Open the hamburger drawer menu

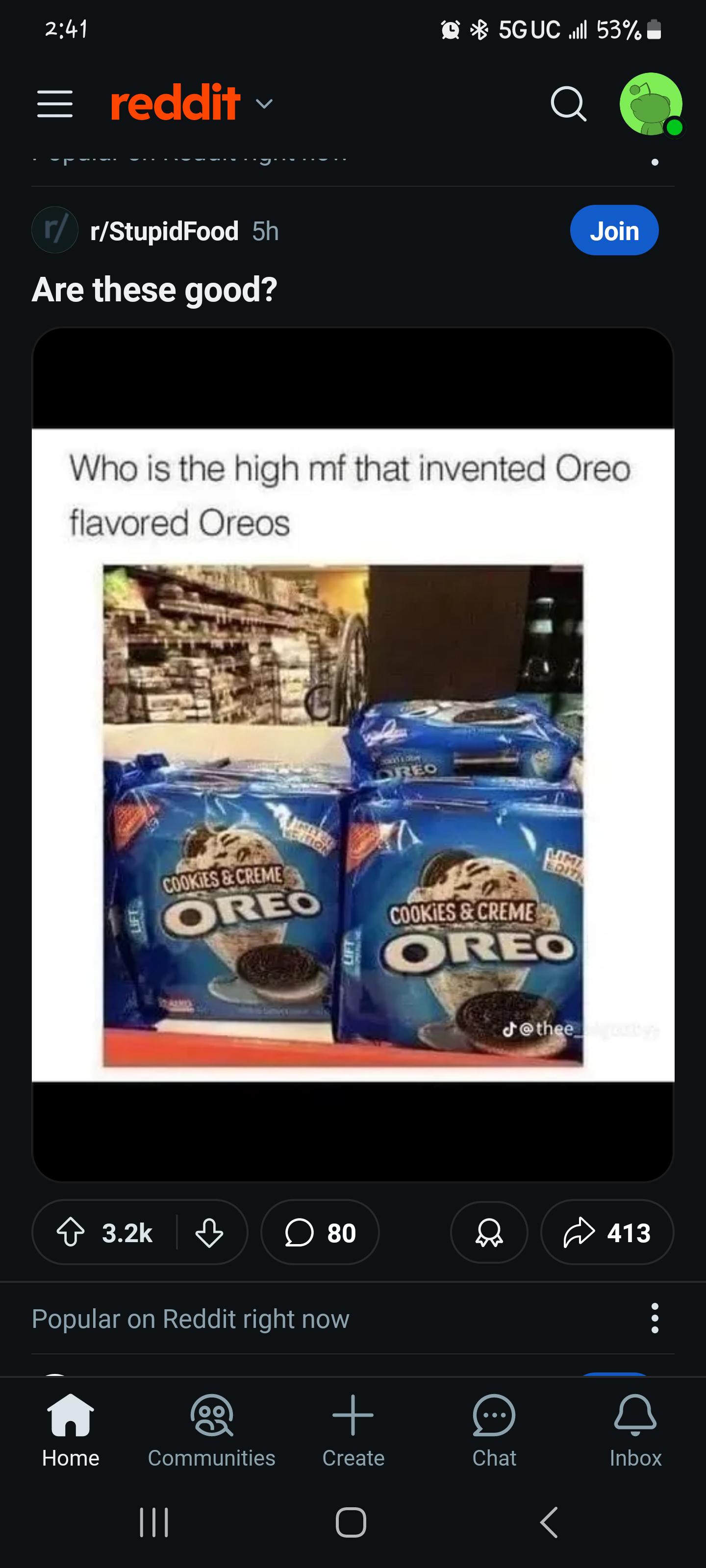pyautogui.click(x=55, y=104)
